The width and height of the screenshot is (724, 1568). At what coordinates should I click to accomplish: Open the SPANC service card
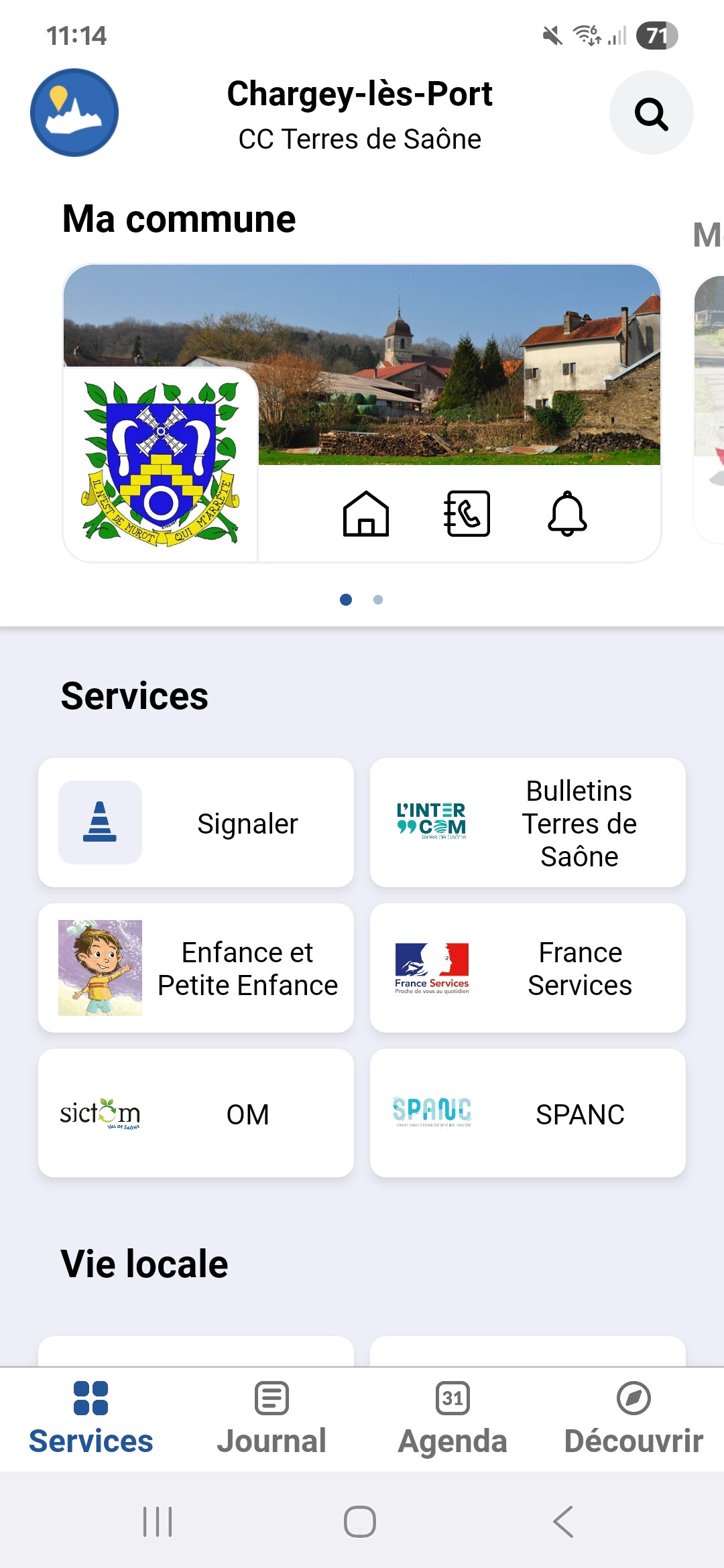click(528, 1114)
